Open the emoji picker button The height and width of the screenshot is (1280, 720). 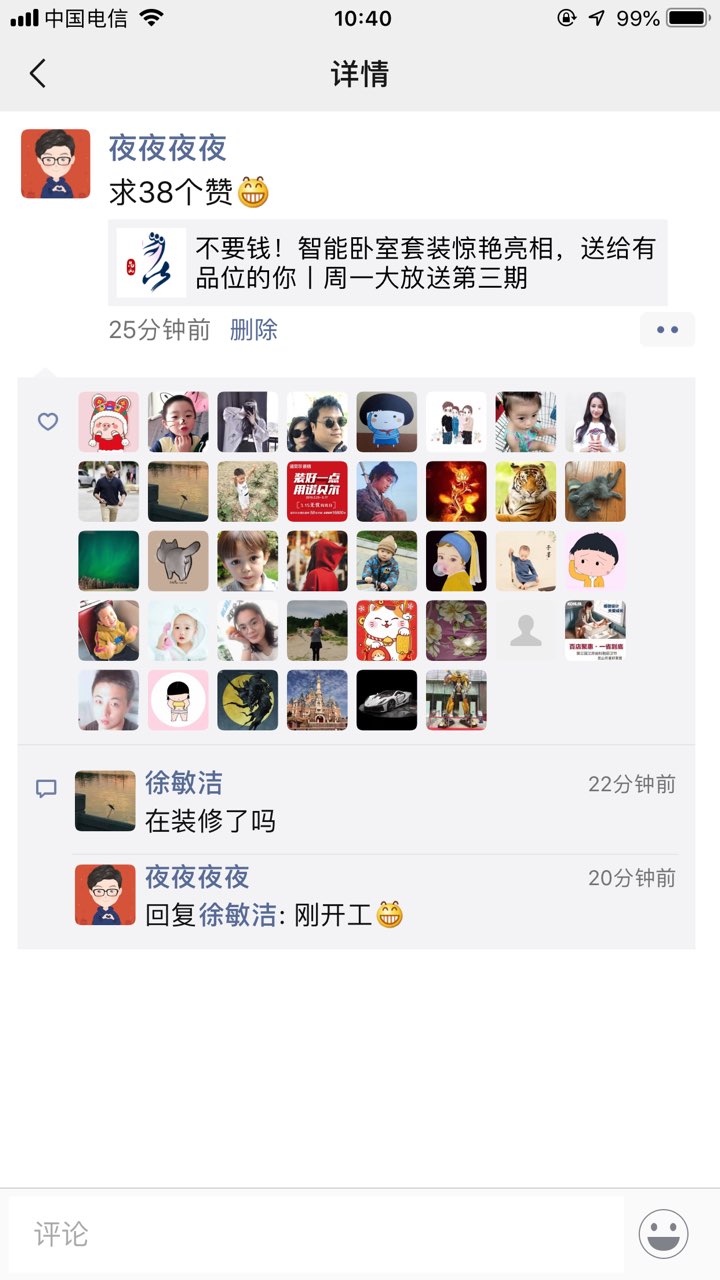tap(664, 1234)
